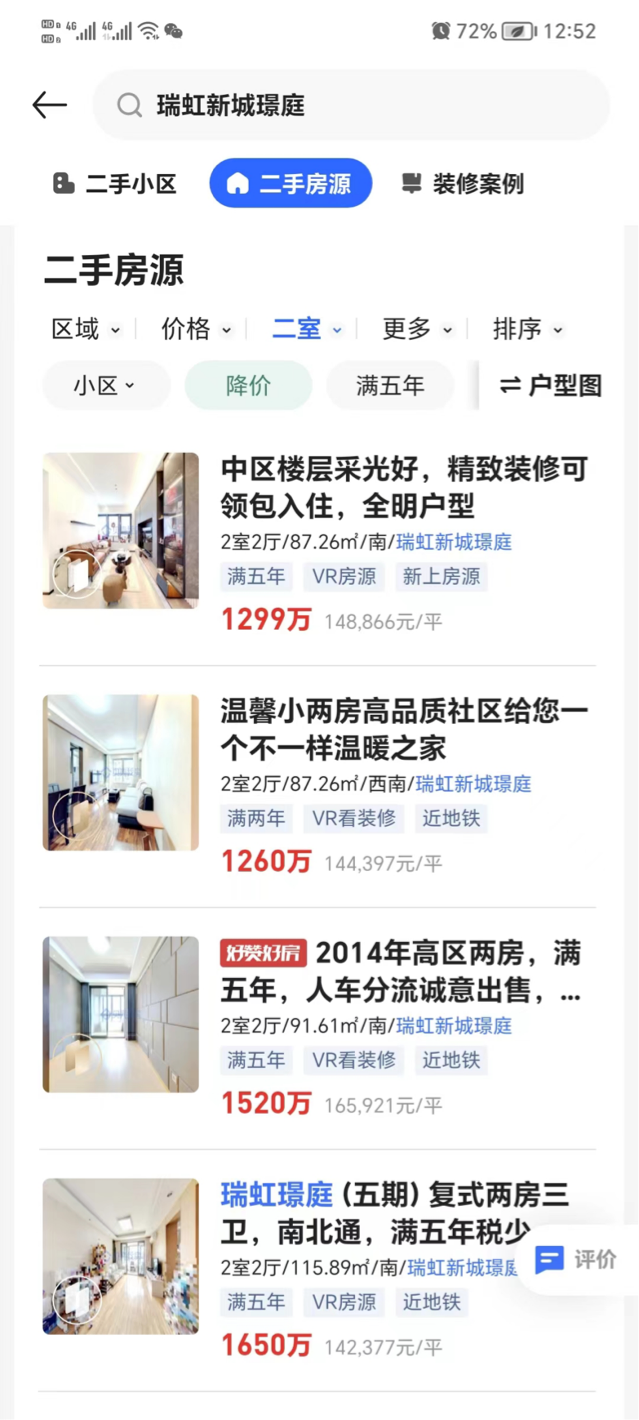Open the 1260万 listing 温馨小两房
This screenshot has height=1420, width=639.
404,729
